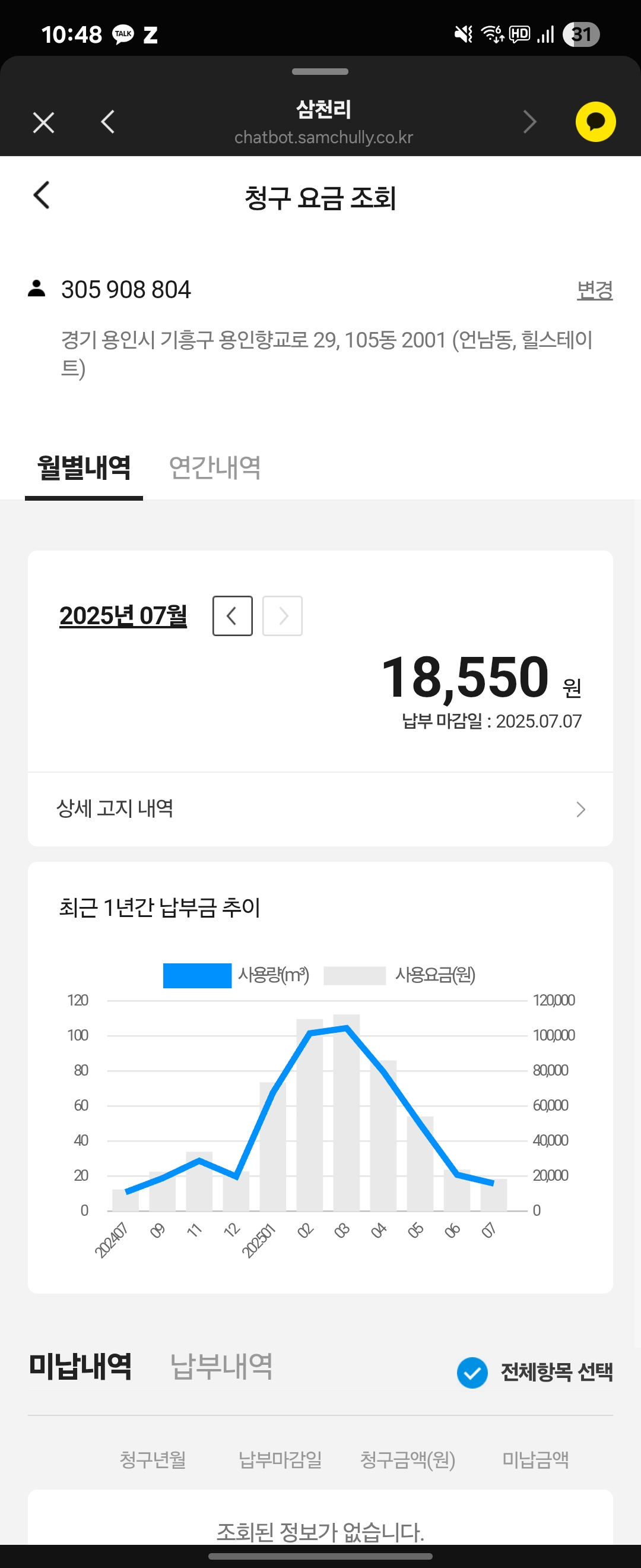The width and height of the screenshot is (641, 1568).
Task: Select the 월별내역 tab
Action: pyautogui.click(x=84, y=467)
